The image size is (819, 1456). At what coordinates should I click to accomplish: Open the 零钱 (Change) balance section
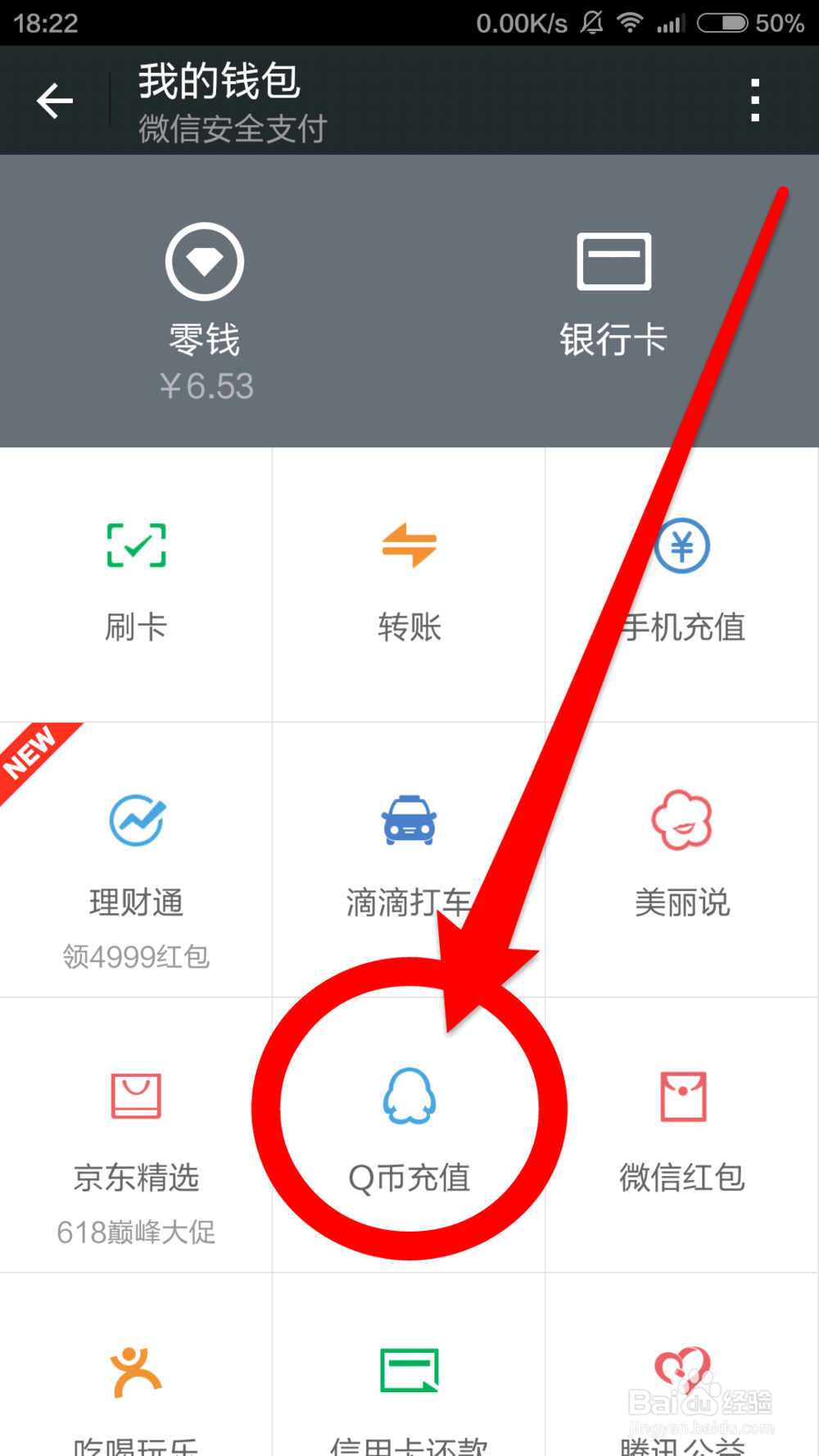click(204, 303)
